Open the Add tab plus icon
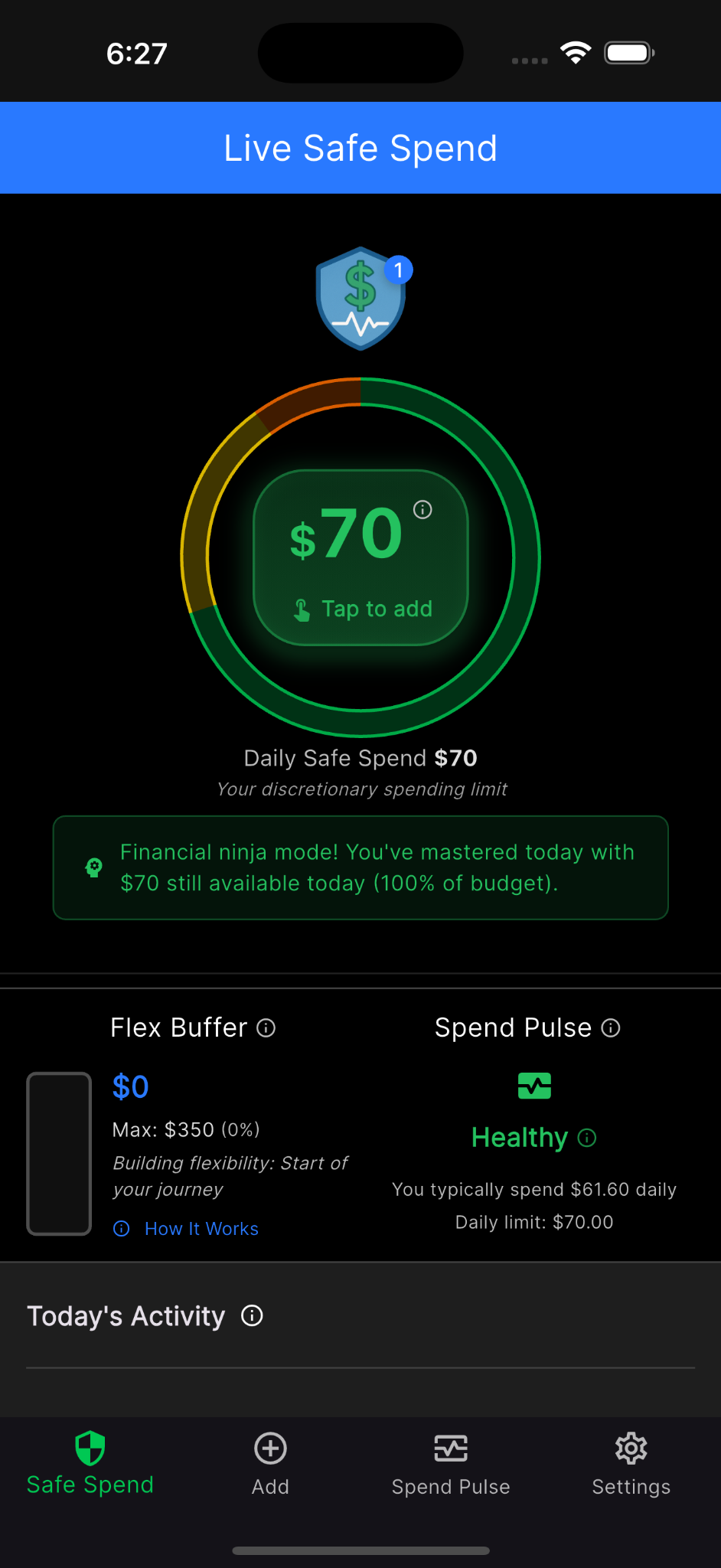 (x=270, y=1449)
